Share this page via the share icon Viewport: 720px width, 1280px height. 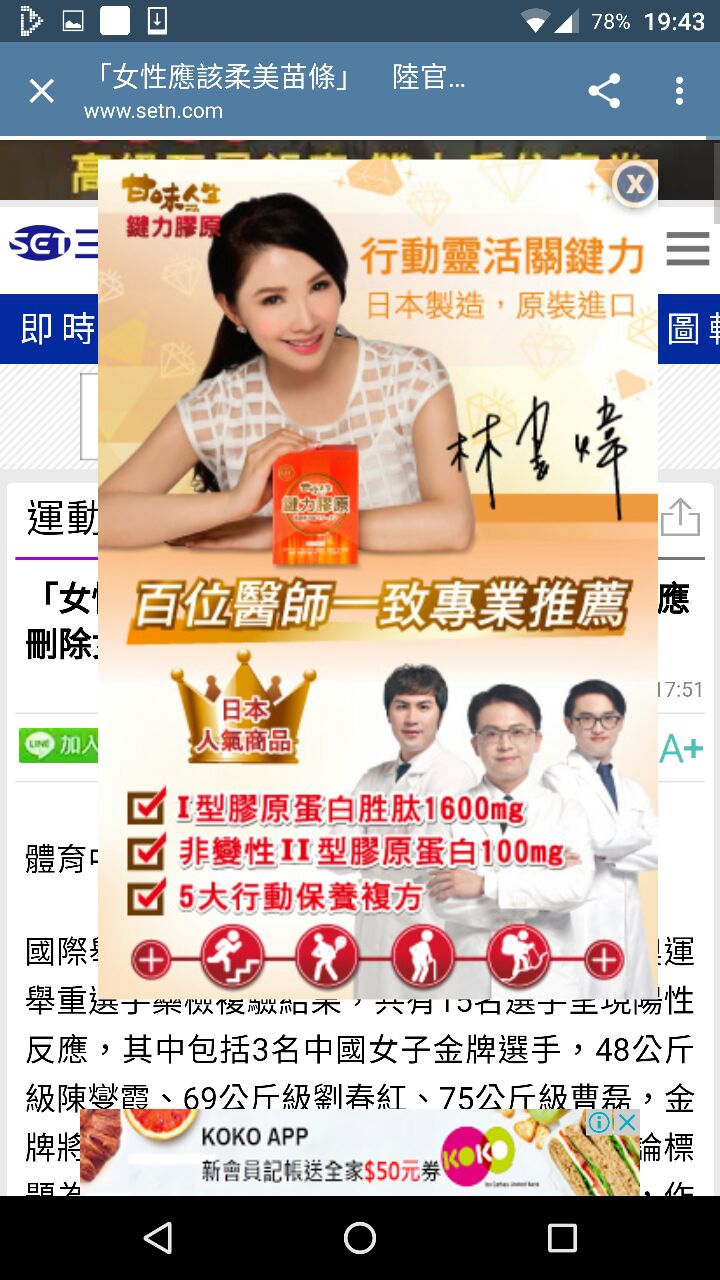pos(604,92)
